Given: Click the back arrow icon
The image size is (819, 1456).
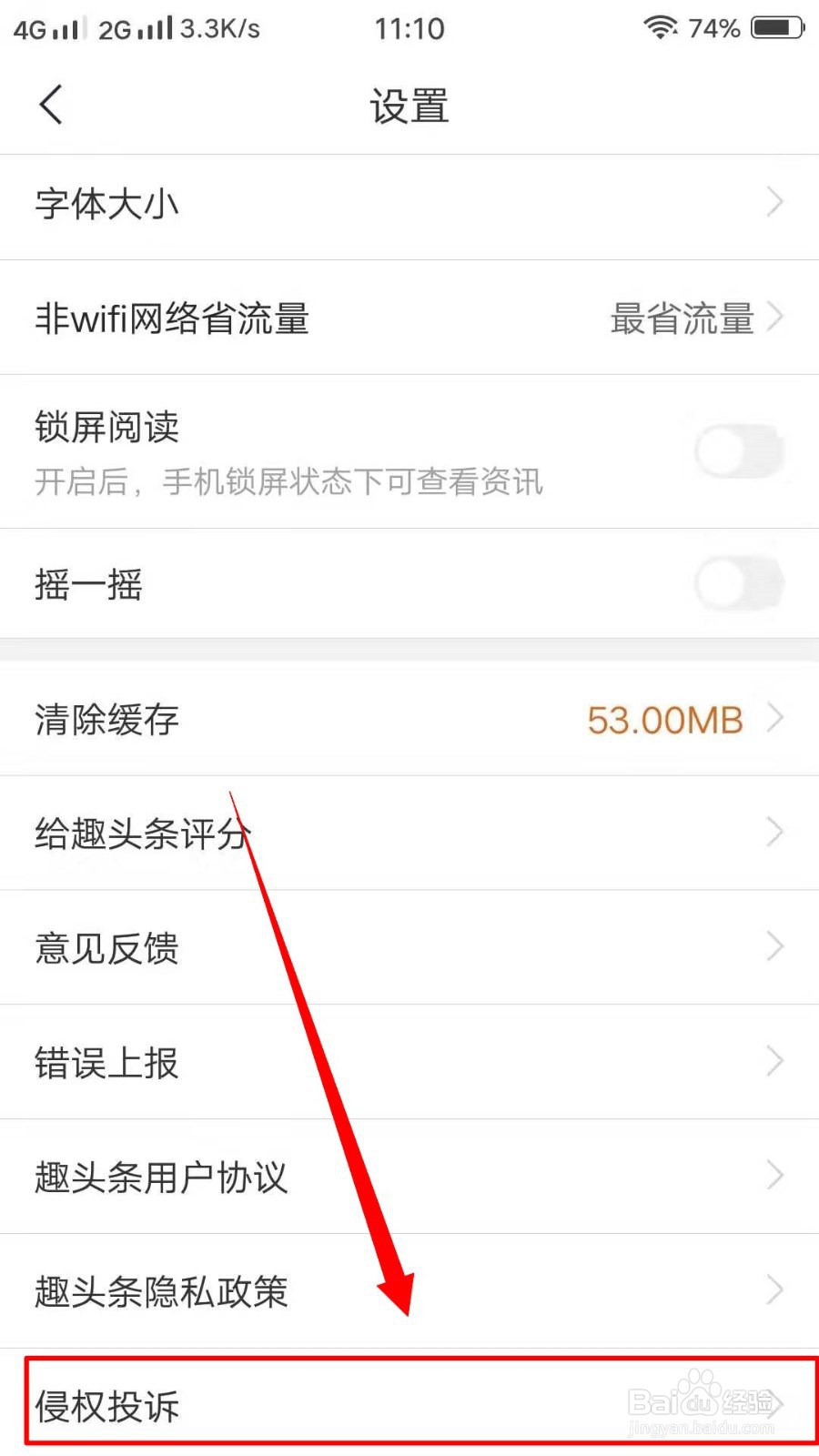Looking at the screenshot, I should [x=50, y=105].
